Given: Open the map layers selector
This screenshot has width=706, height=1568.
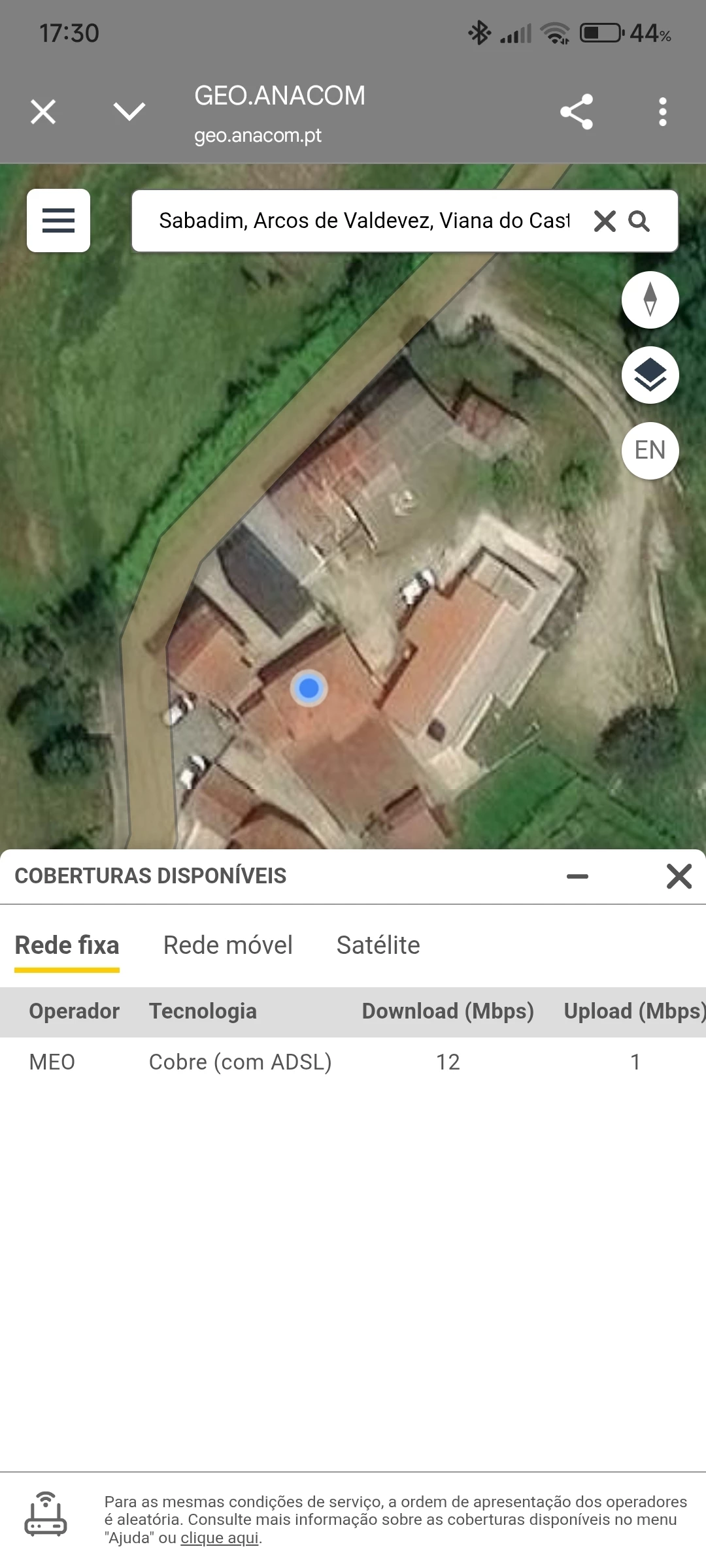Looking at the screenshot, I should 650,375.
